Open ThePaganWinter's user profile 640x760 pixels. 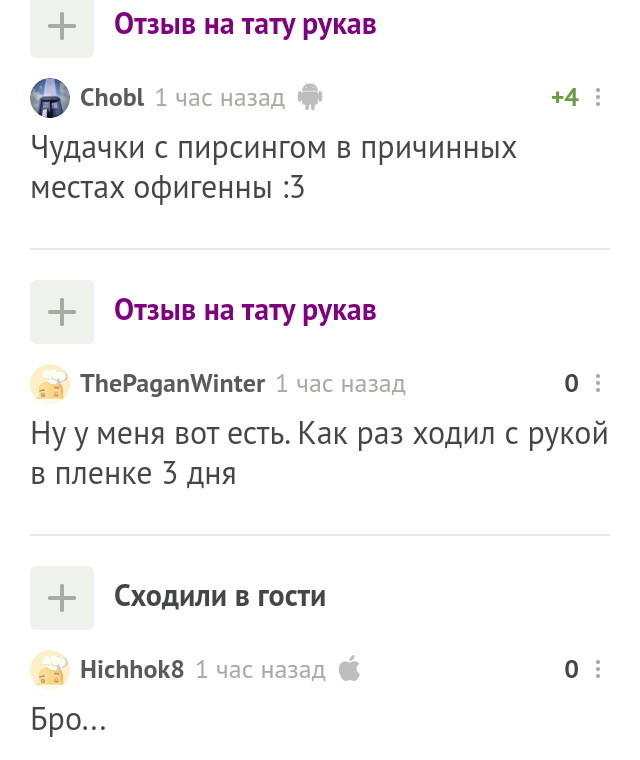tap(172, 384)
